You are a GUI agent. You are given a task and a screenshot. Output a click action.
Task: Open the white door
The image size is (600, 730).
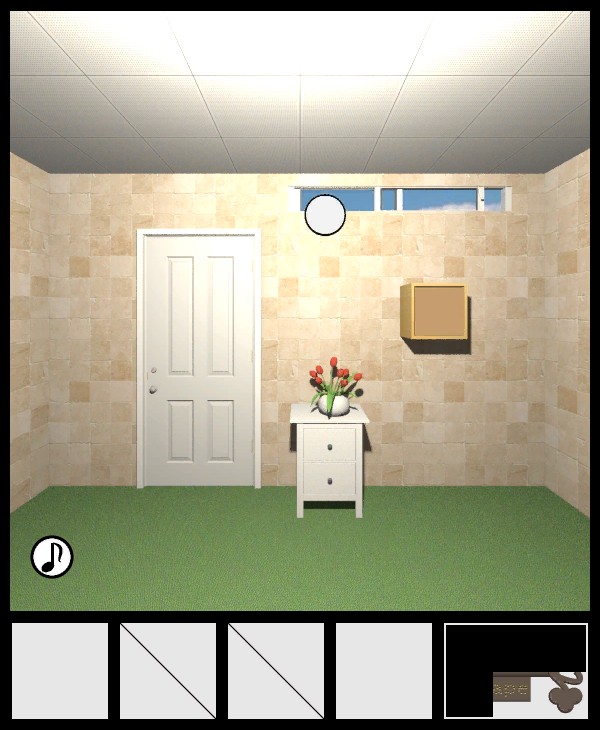pyautogui.click(x=200, y=360)
